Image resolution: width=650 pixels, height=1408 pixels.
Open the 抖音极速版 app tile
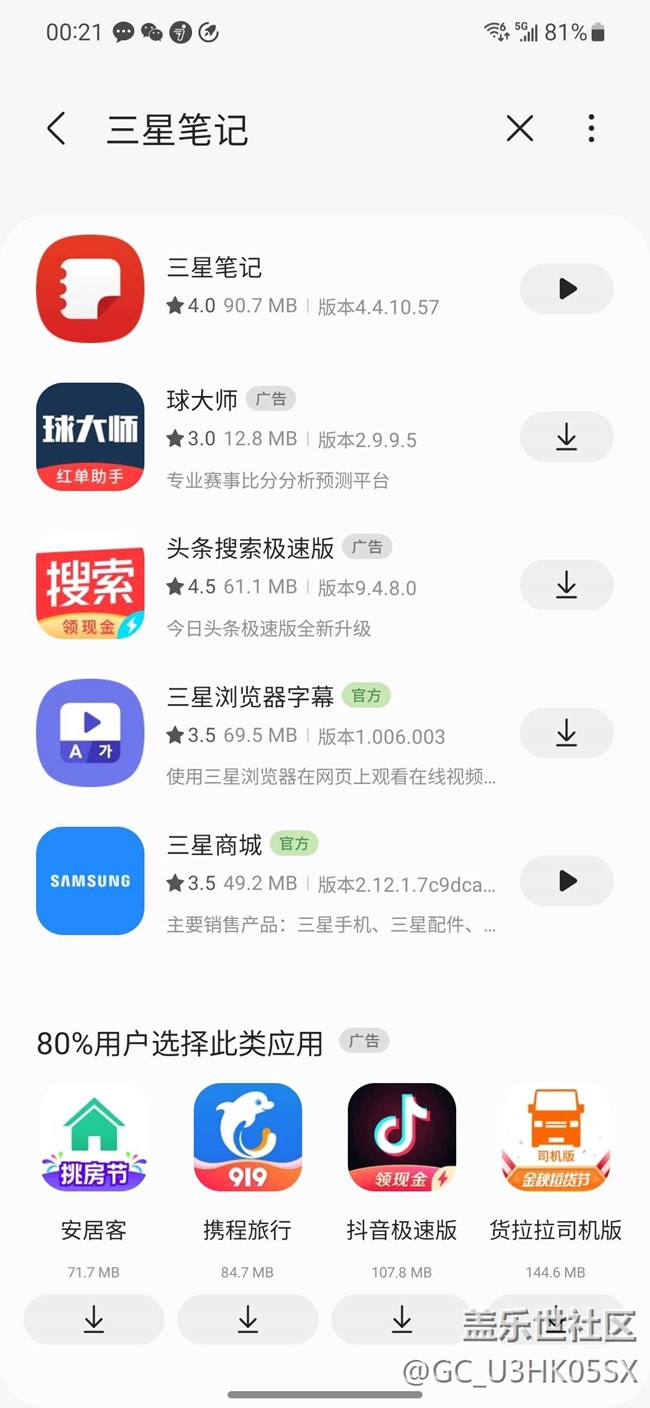click(402, 1138)
